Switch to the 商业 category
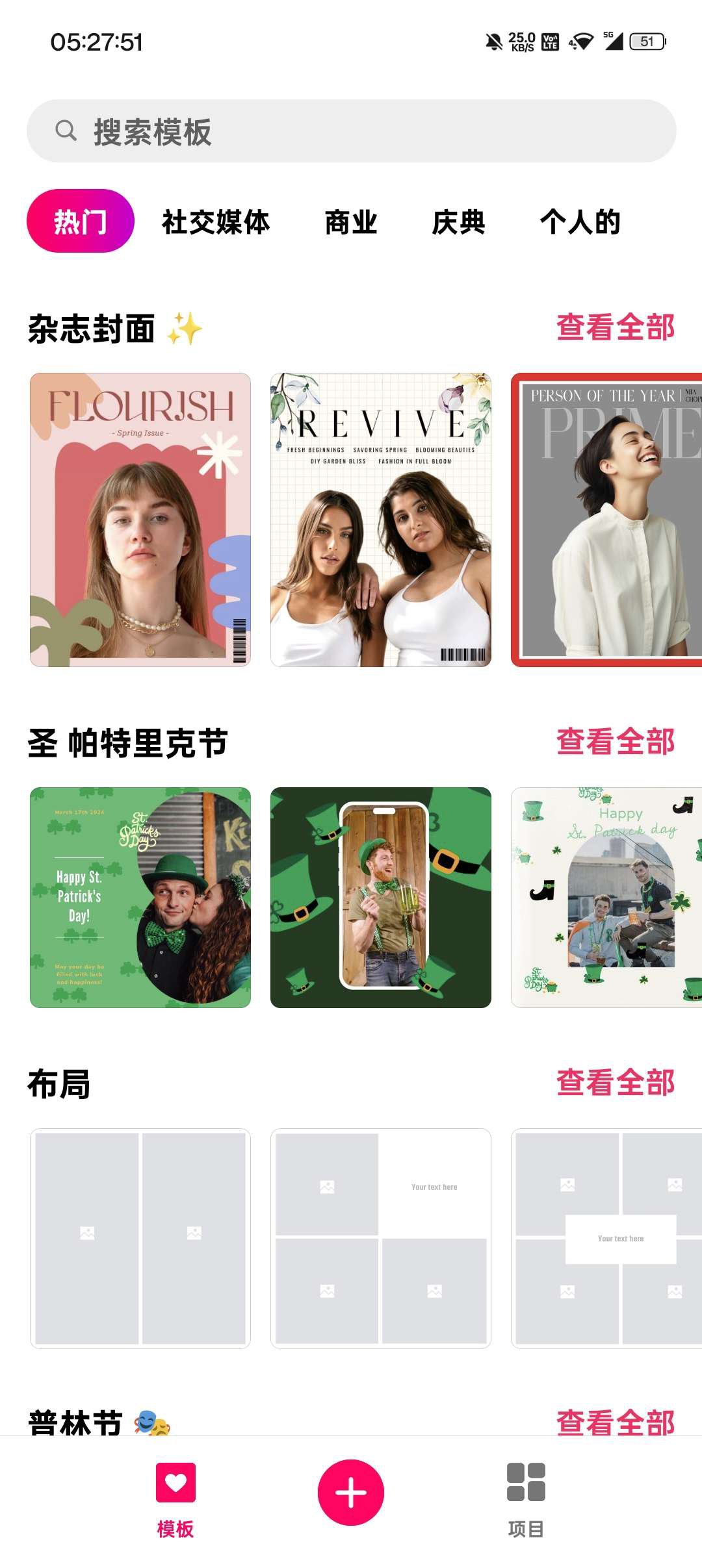Screen dimensions: 702x1568 [351, 222]
